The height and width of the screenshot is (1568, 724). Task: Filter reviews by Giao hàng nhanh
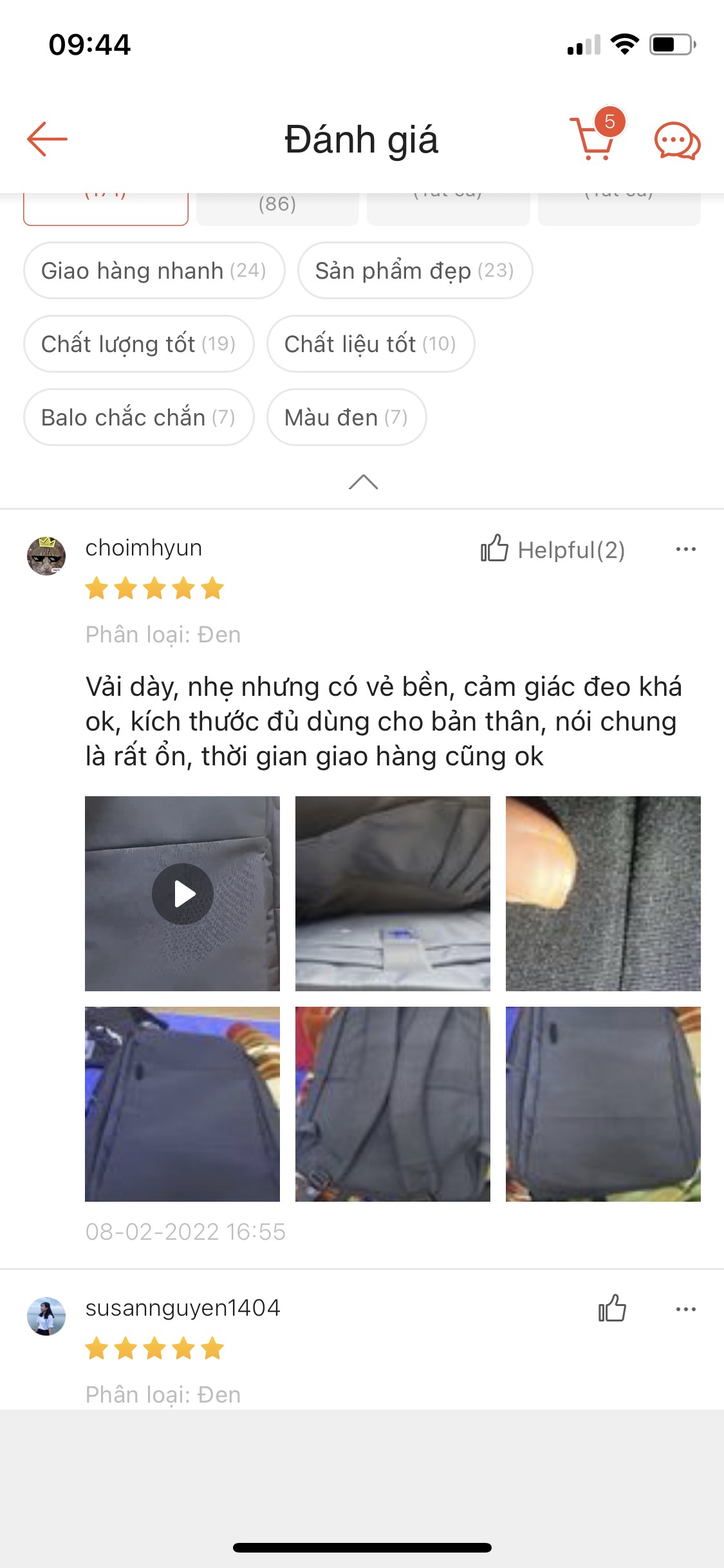(154, 271)
